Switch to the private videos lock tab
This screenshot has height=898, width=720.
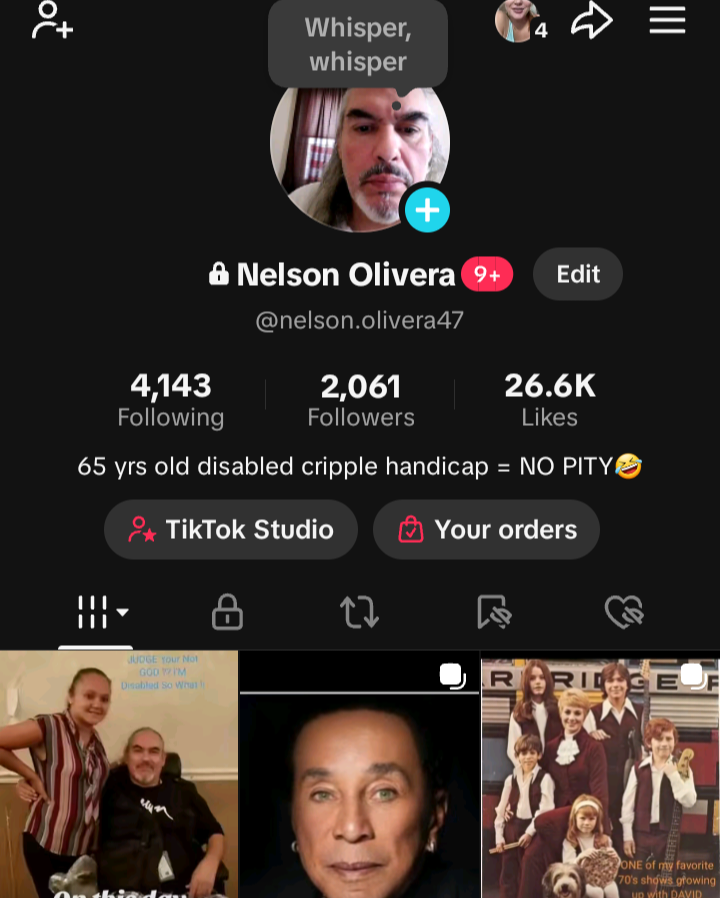[x=228, y=612]
